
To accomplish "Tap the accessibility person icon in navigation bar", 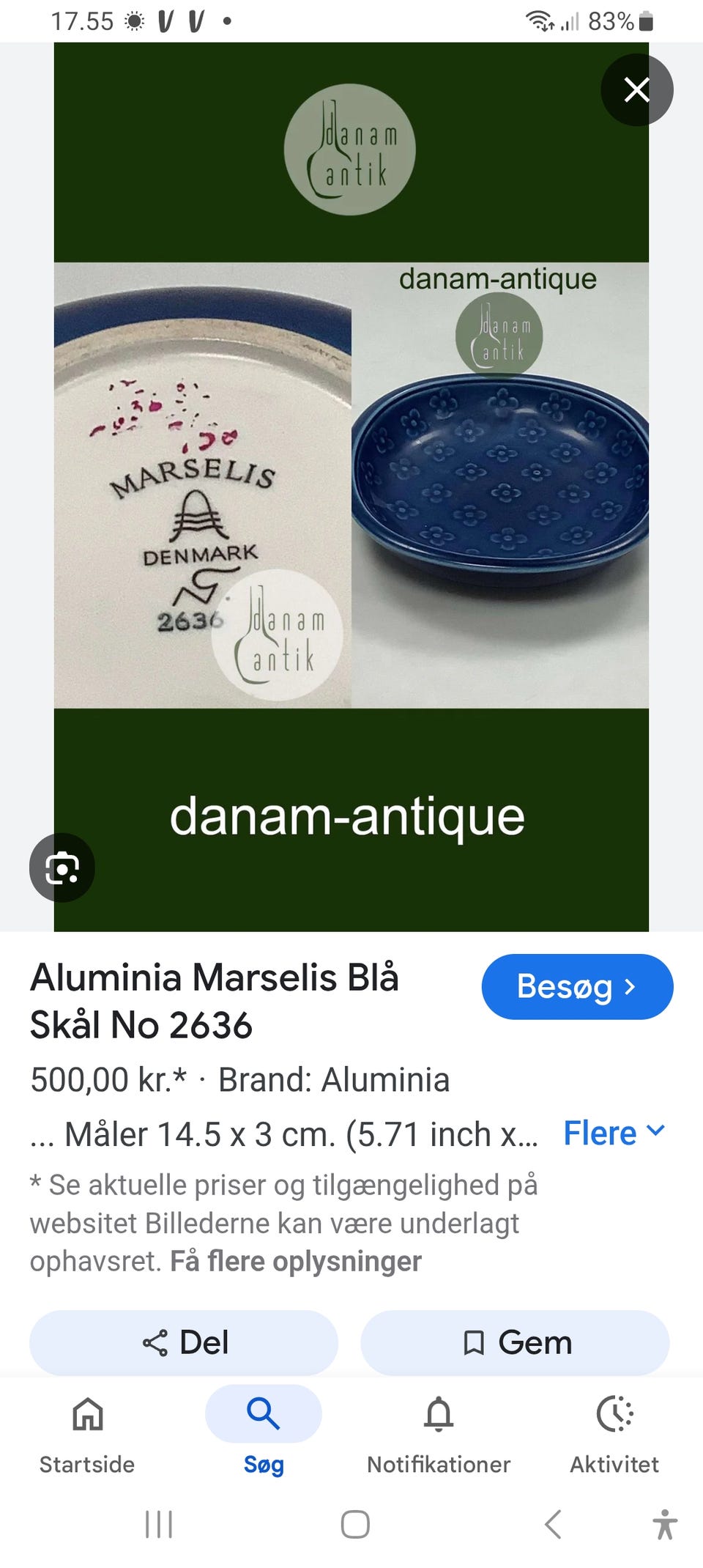I will (665, 1526).
